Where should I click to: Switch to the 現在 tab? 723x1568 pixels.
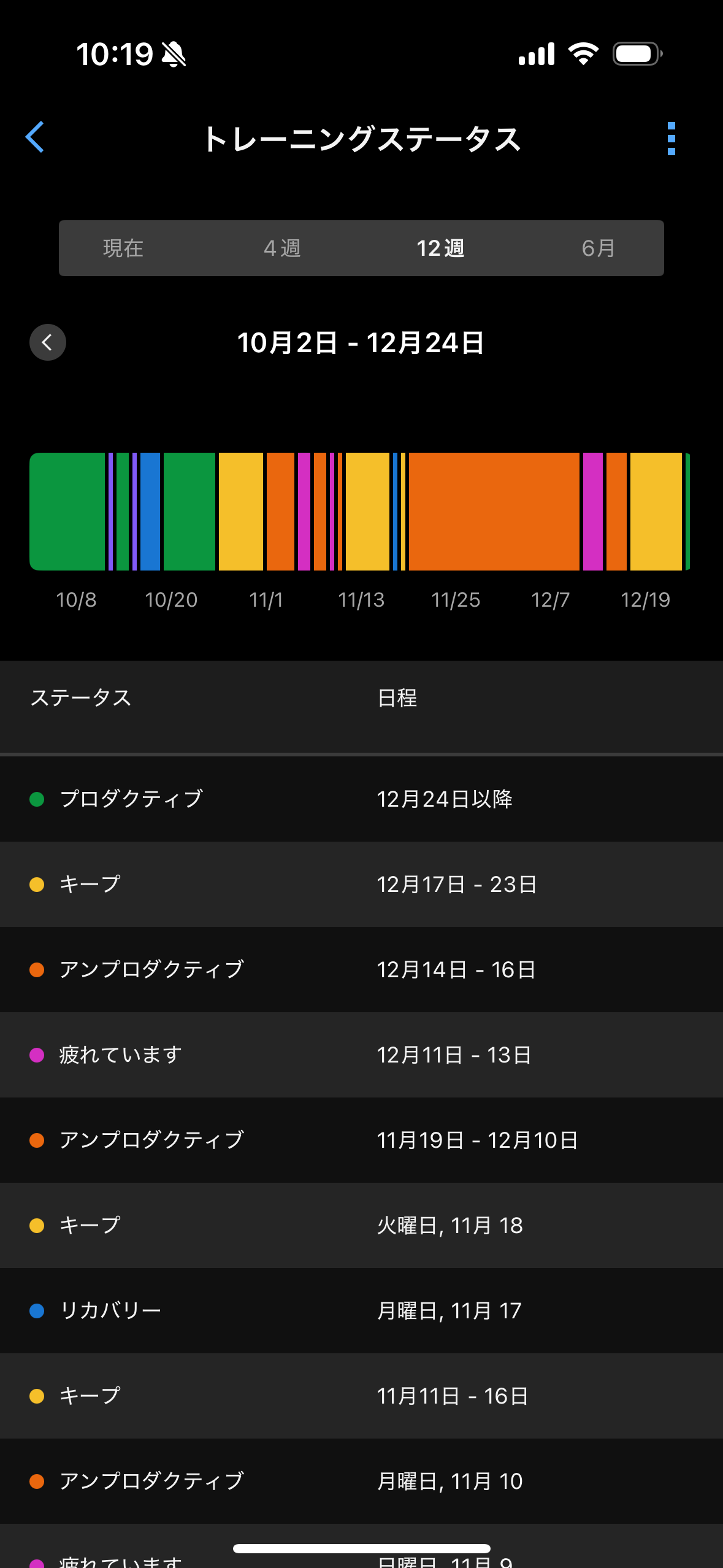click(123, 248)
